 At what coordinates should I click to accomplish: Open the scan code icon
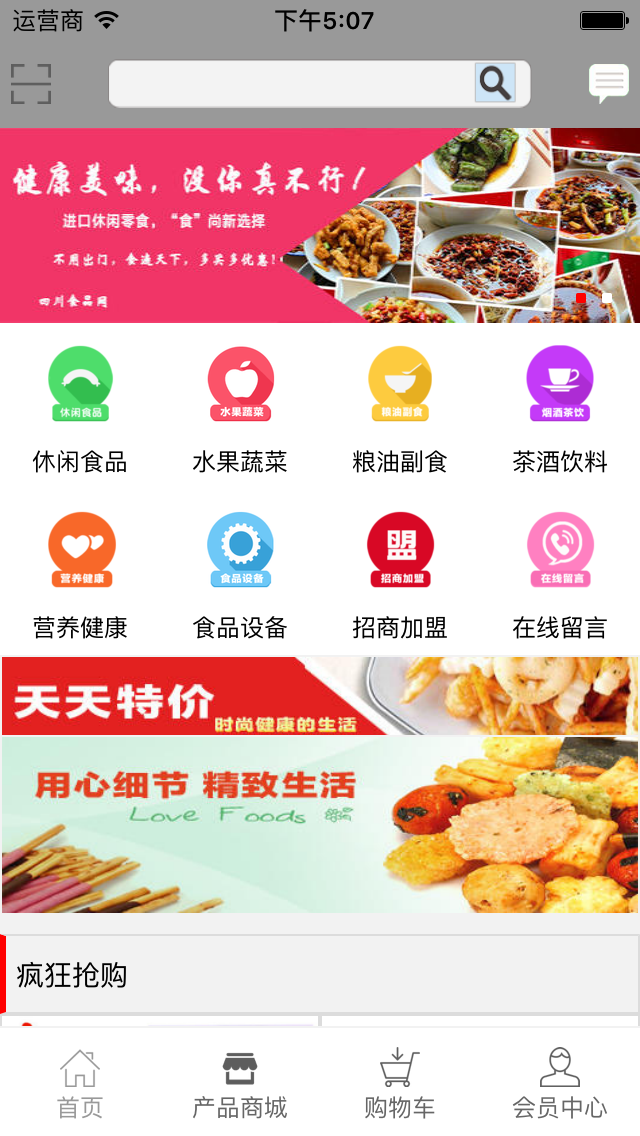pos(31,84)
